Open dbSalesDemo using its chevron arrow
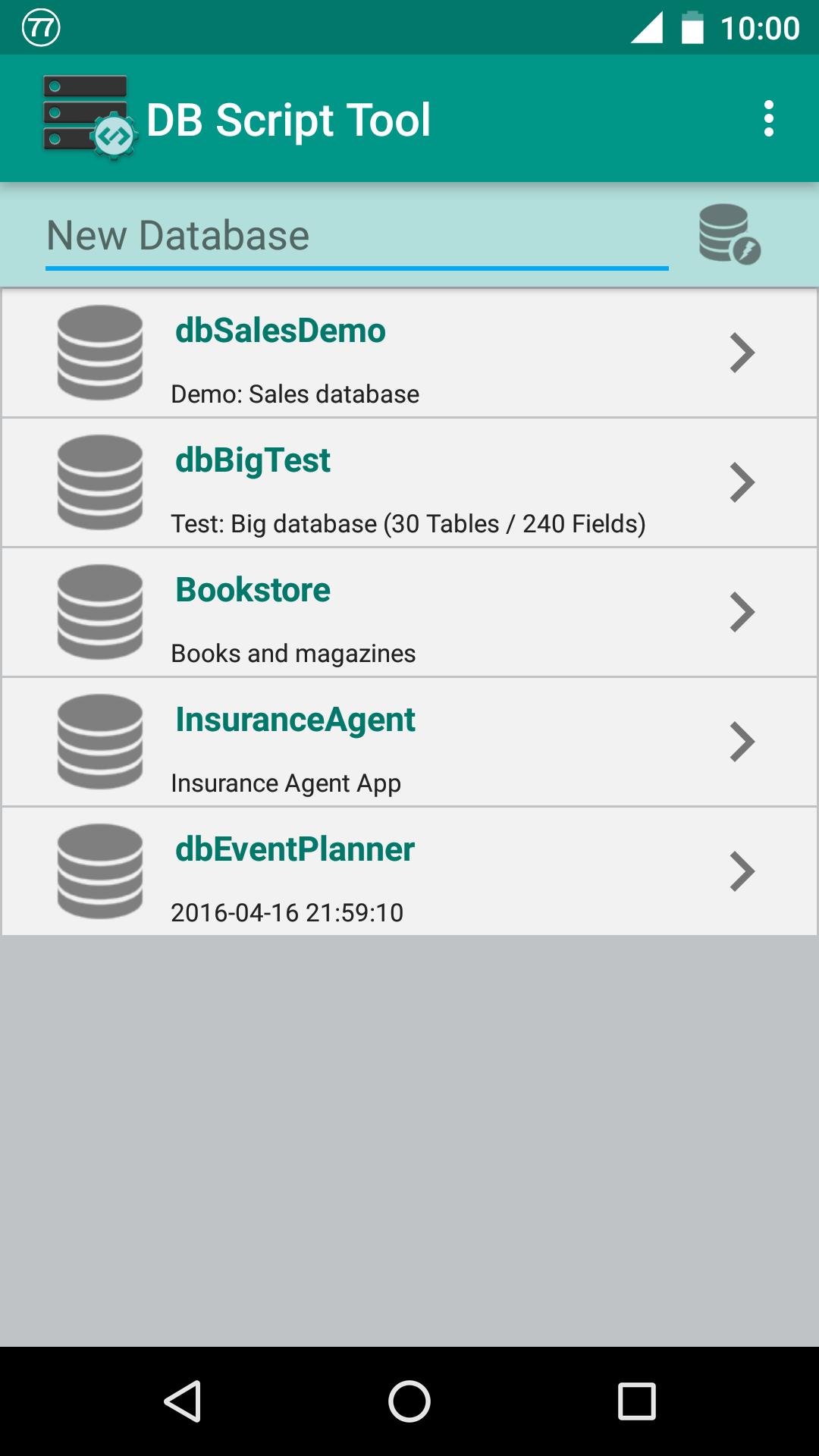The height and width of the screenshot is (1456, 819). (x=742, y=353)
